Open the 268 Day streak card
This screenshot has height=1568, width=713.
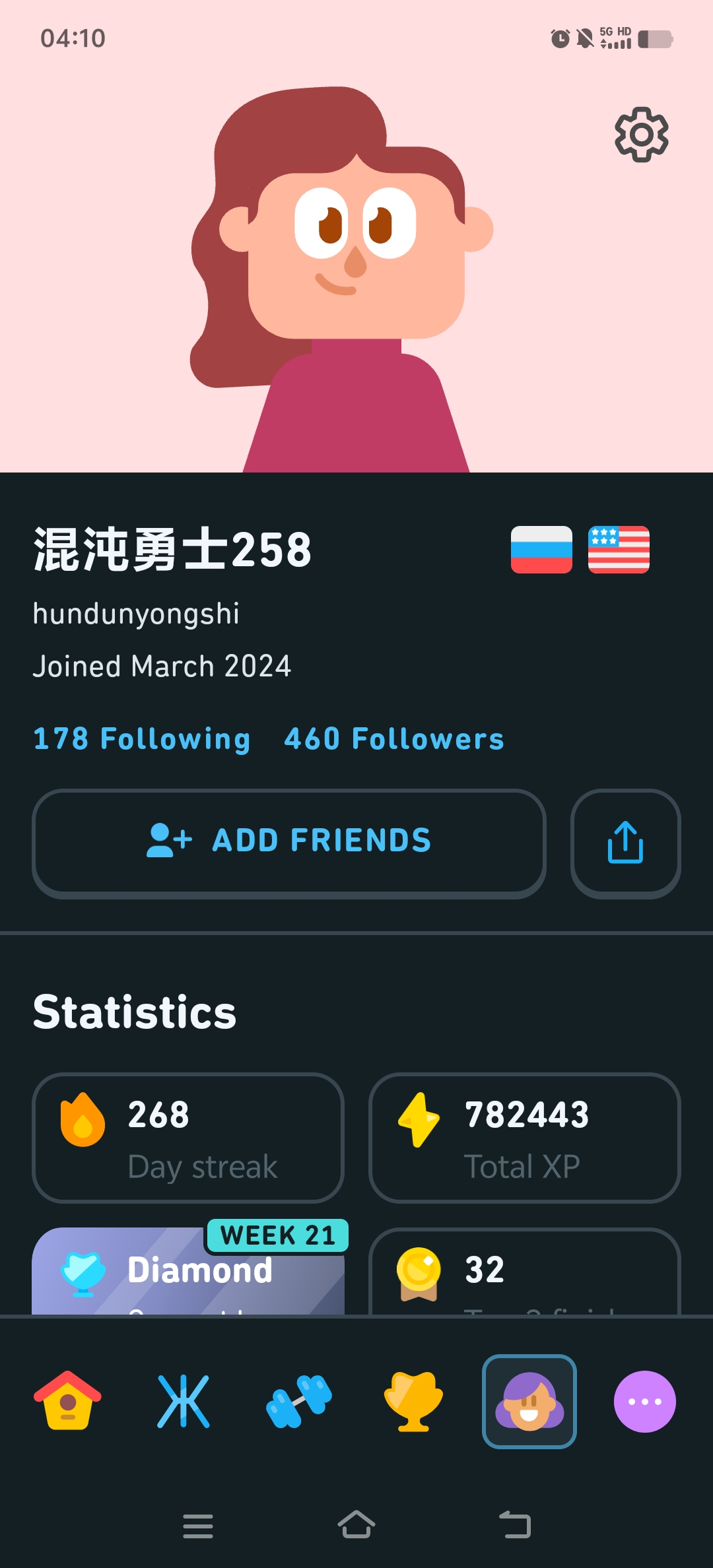[188, 1137]
